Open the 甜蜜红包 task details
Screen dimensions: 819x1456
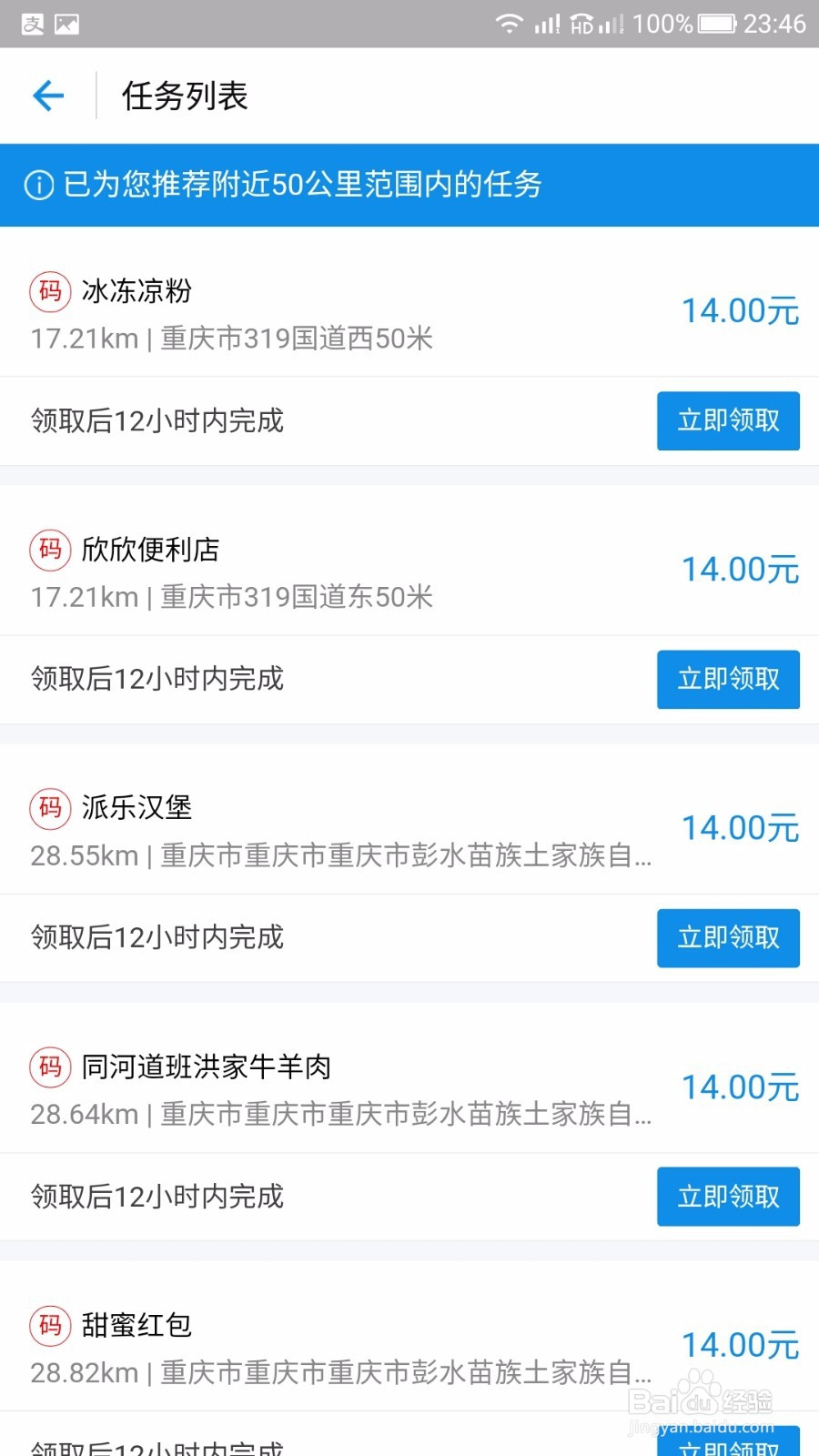[x=409, y=1347]
